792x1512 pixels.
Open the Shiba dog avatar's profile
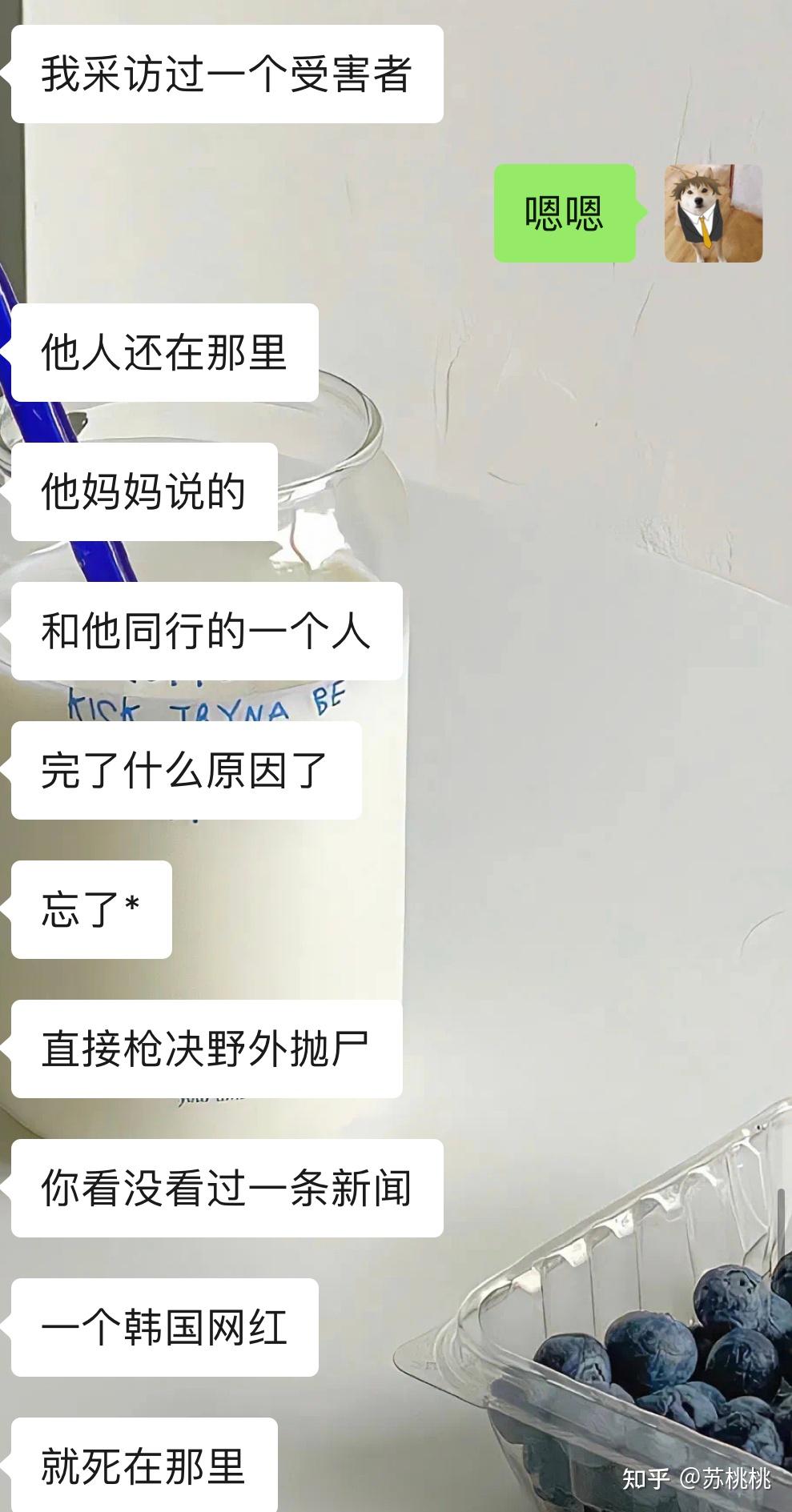point(713,214)
